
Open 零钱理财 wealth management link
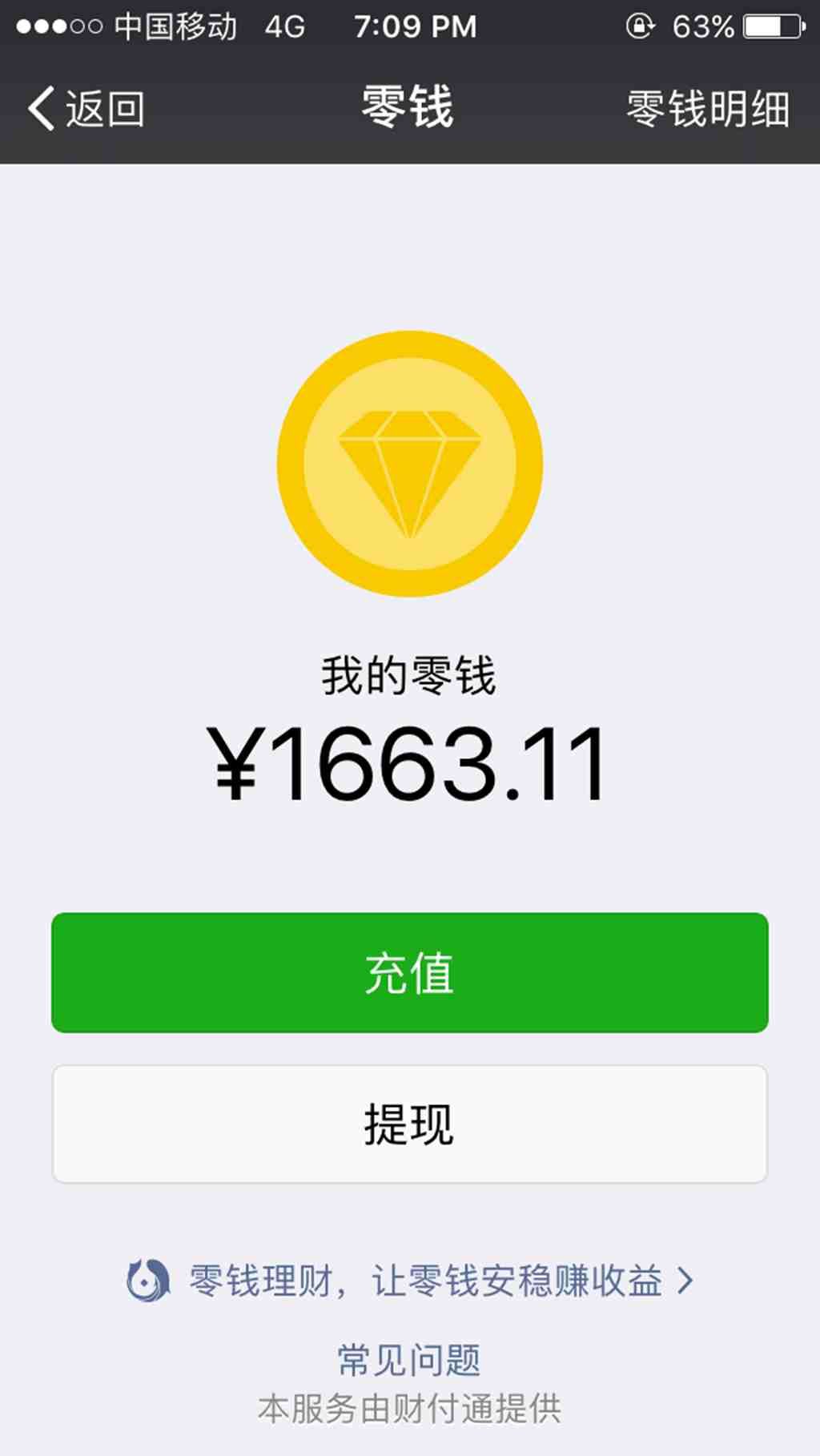pos(424,1280)
